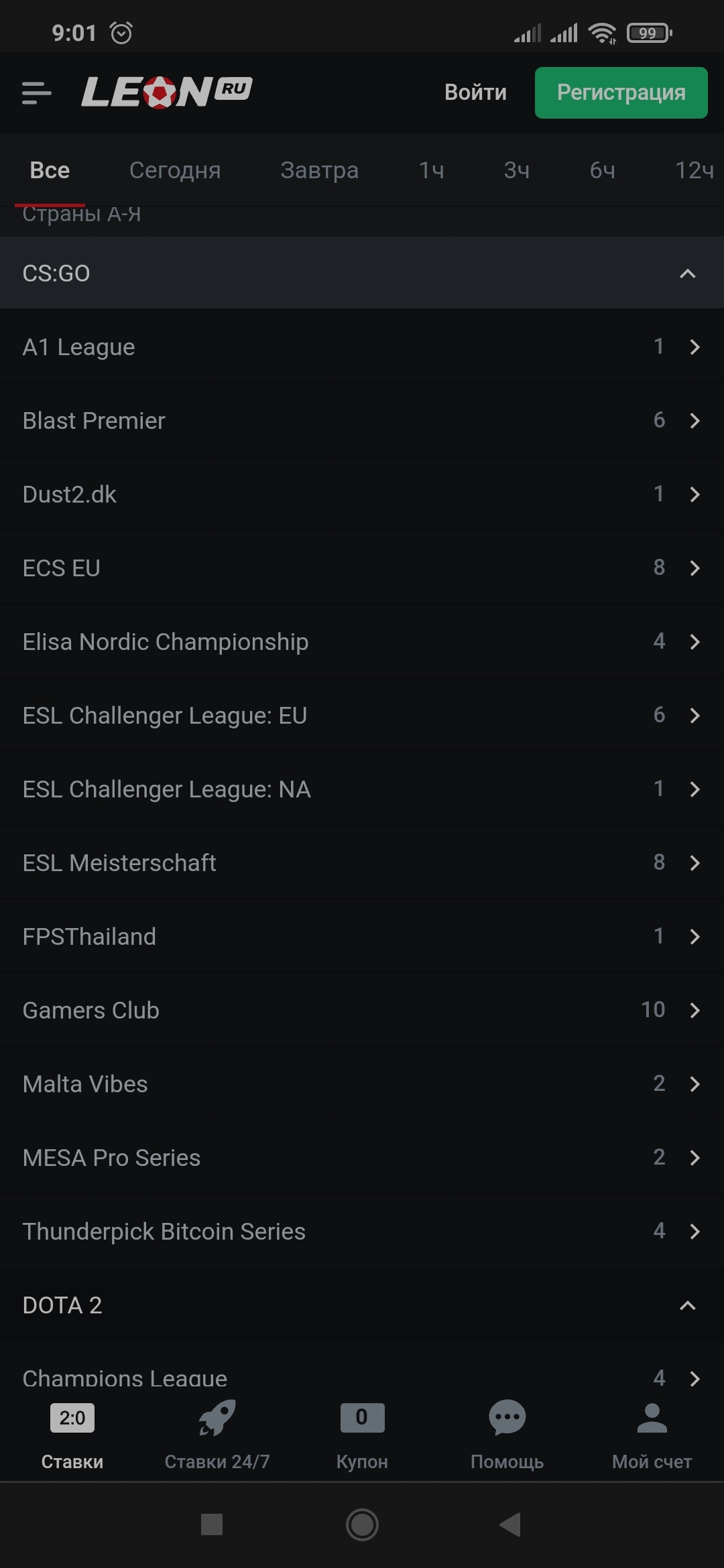
Task: Filter events by 3ч
Action: (516, 170)
